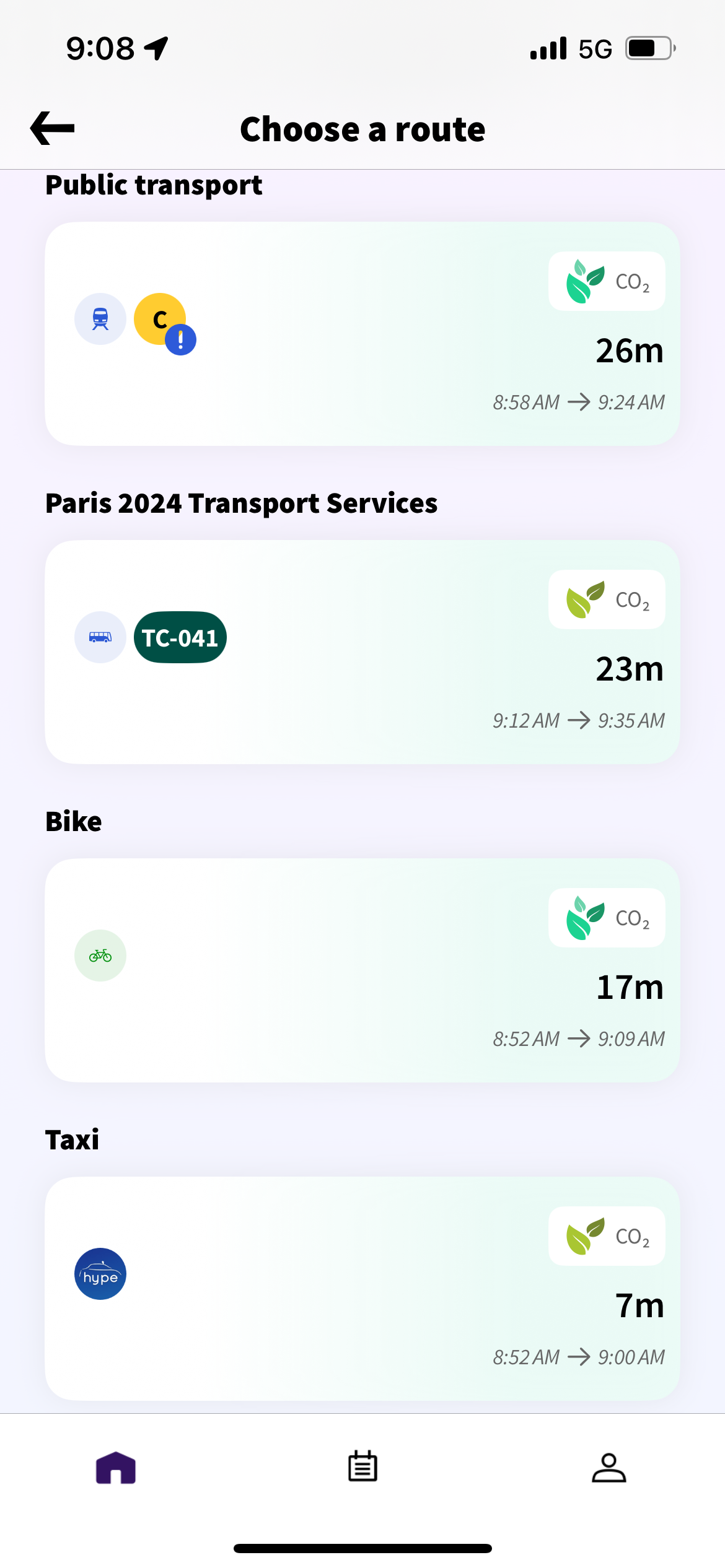Go back using the top arrow

pos(53,129)
